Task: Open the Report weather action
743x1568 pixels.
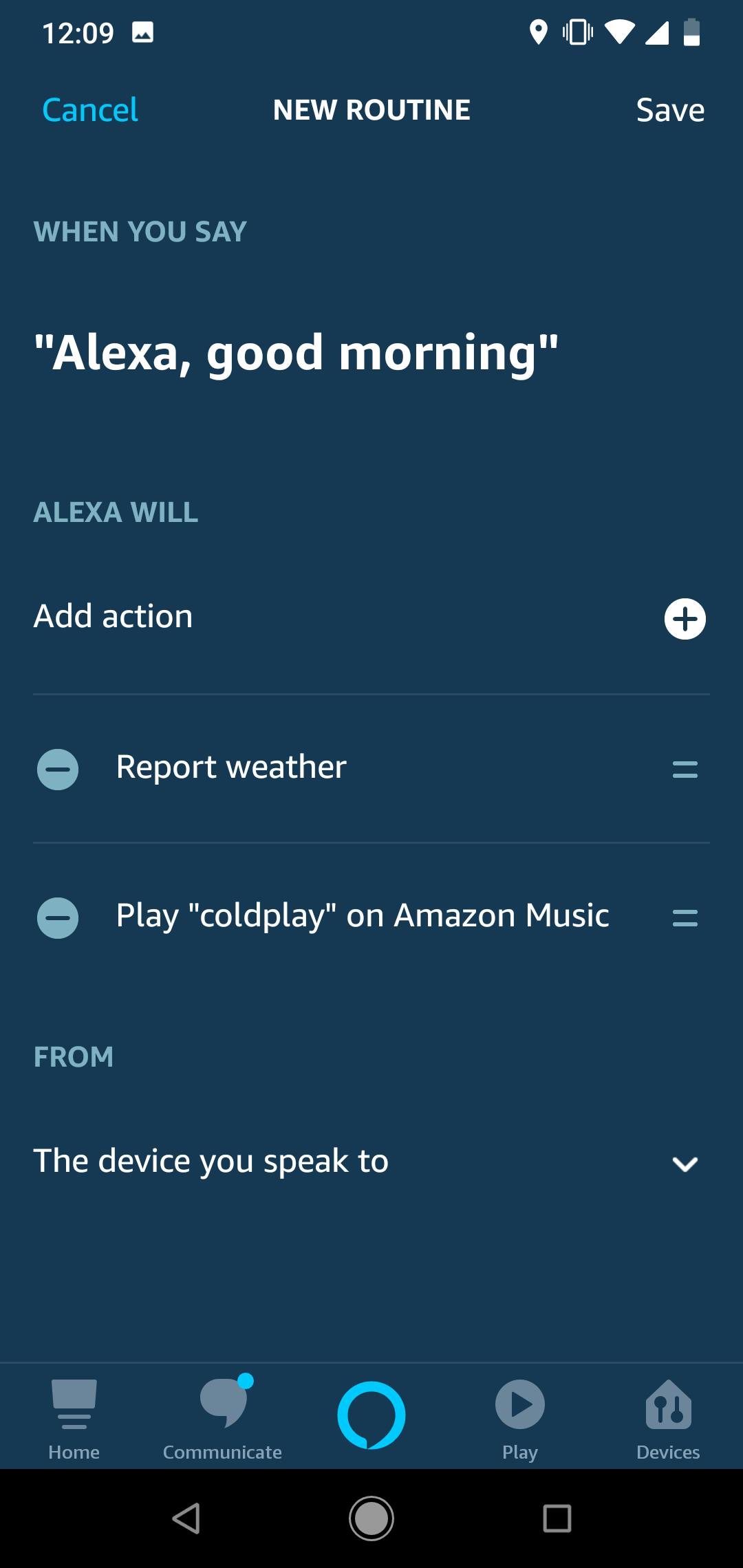Action: (231, 767)
